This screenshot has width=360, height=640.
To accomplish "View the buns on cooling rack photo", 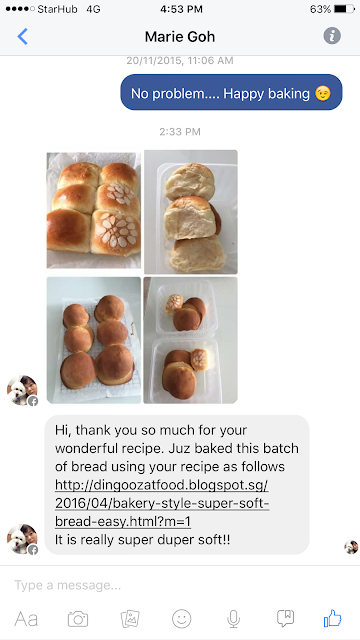I will (x=93, y=340).
